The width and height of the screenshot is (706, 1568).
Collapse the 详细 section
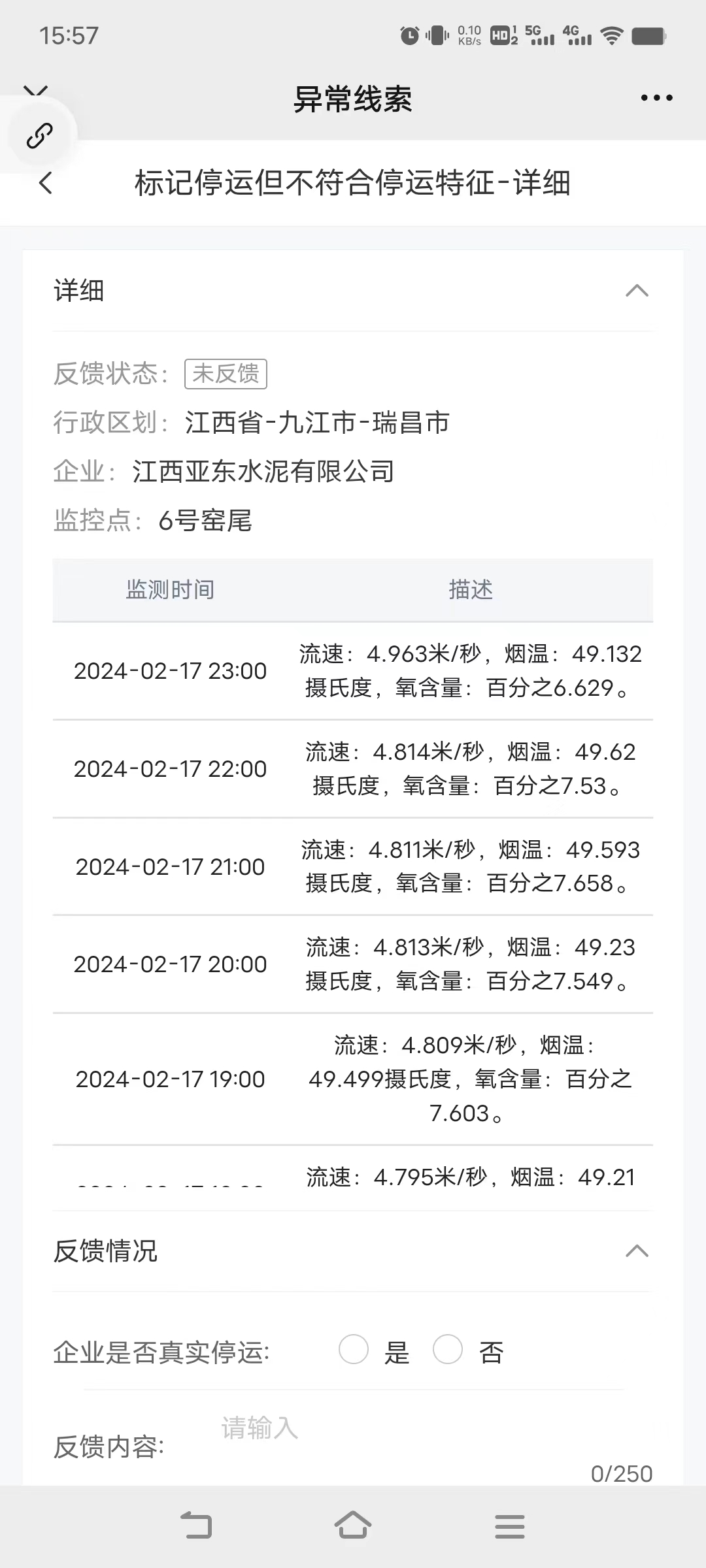pyautogui.click(x=637, y=291)
